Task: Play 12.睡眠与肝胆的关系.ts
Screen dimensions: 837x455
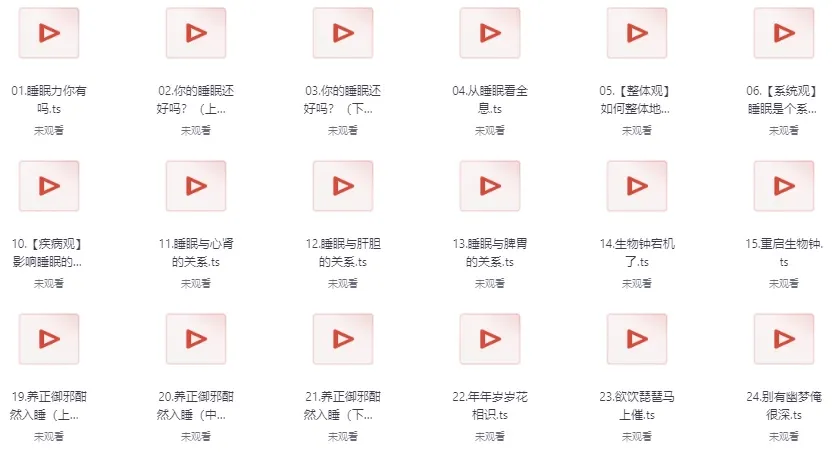Action: 342,185
